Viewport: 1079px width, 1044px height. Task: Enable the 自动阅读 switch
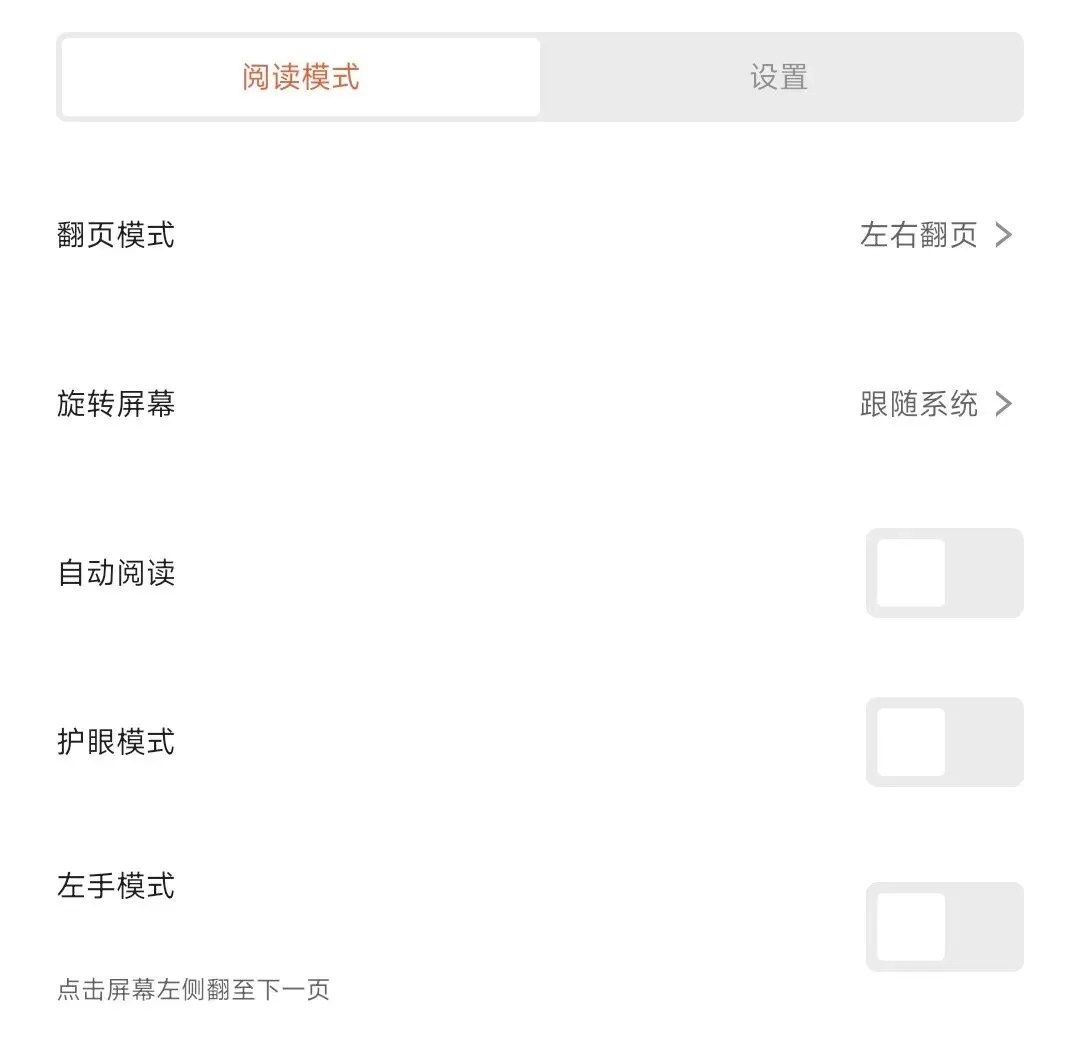point(944,573)
